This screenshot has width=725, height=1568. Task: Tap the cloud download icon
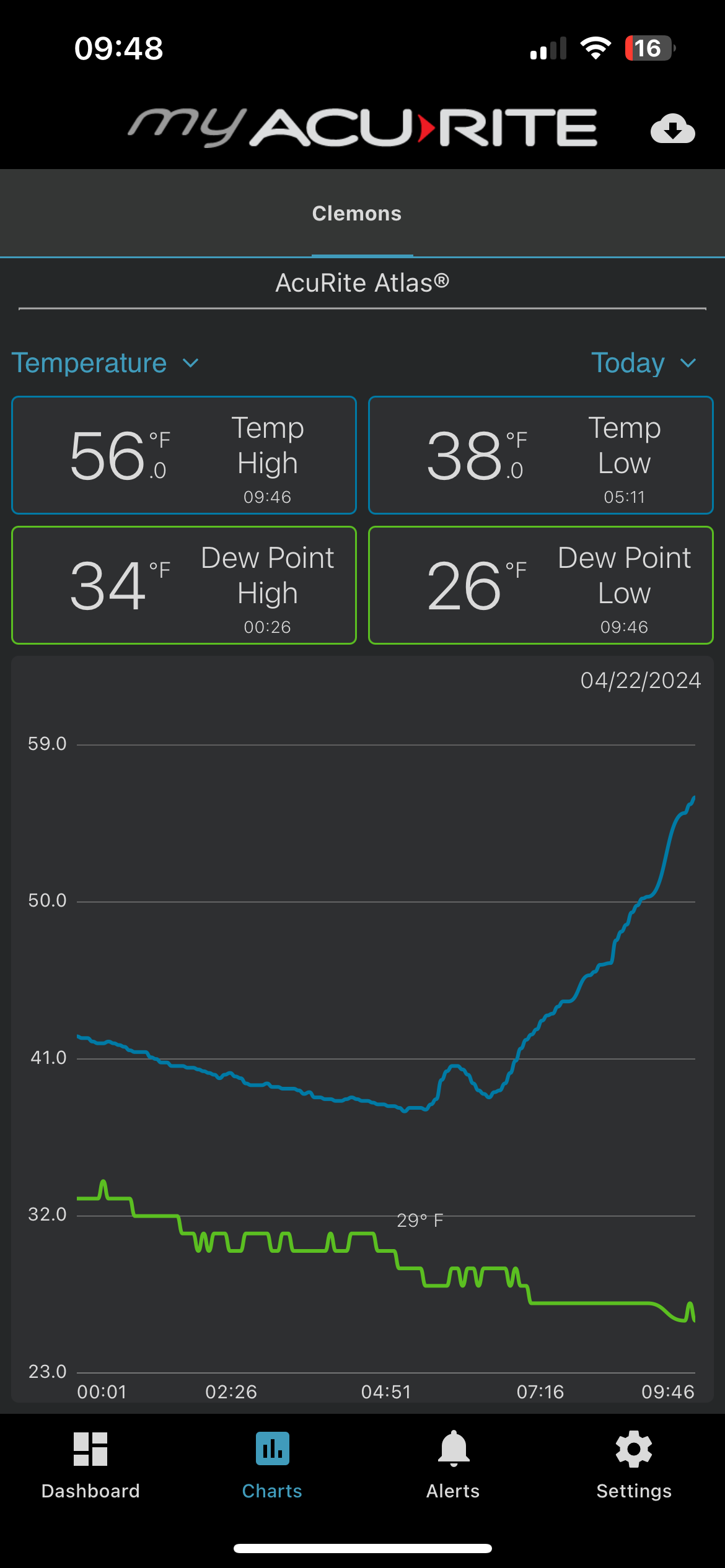[x=672, y=128]
